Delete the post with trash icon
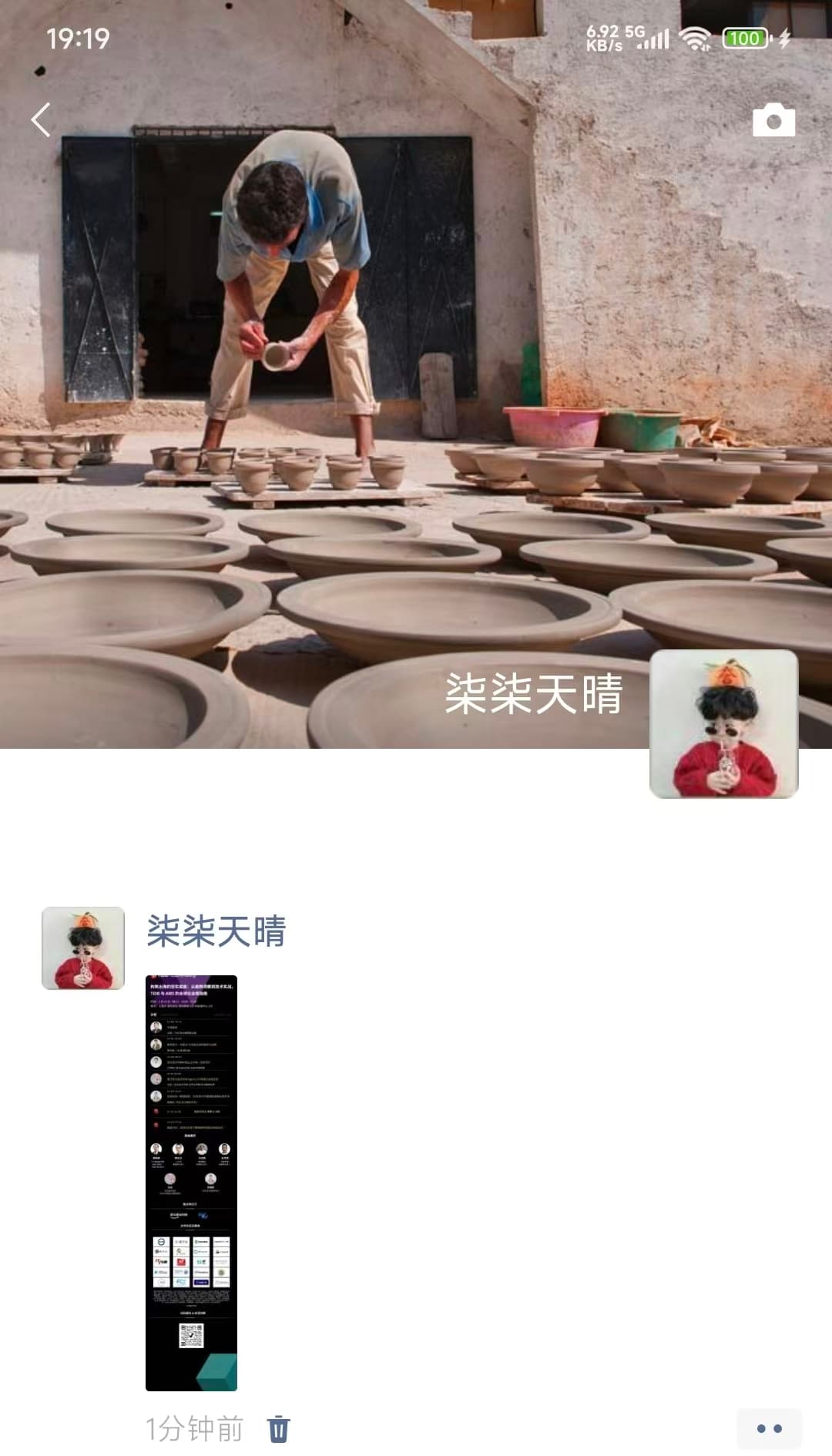832x1456 pixels. tap(278, 1428)
